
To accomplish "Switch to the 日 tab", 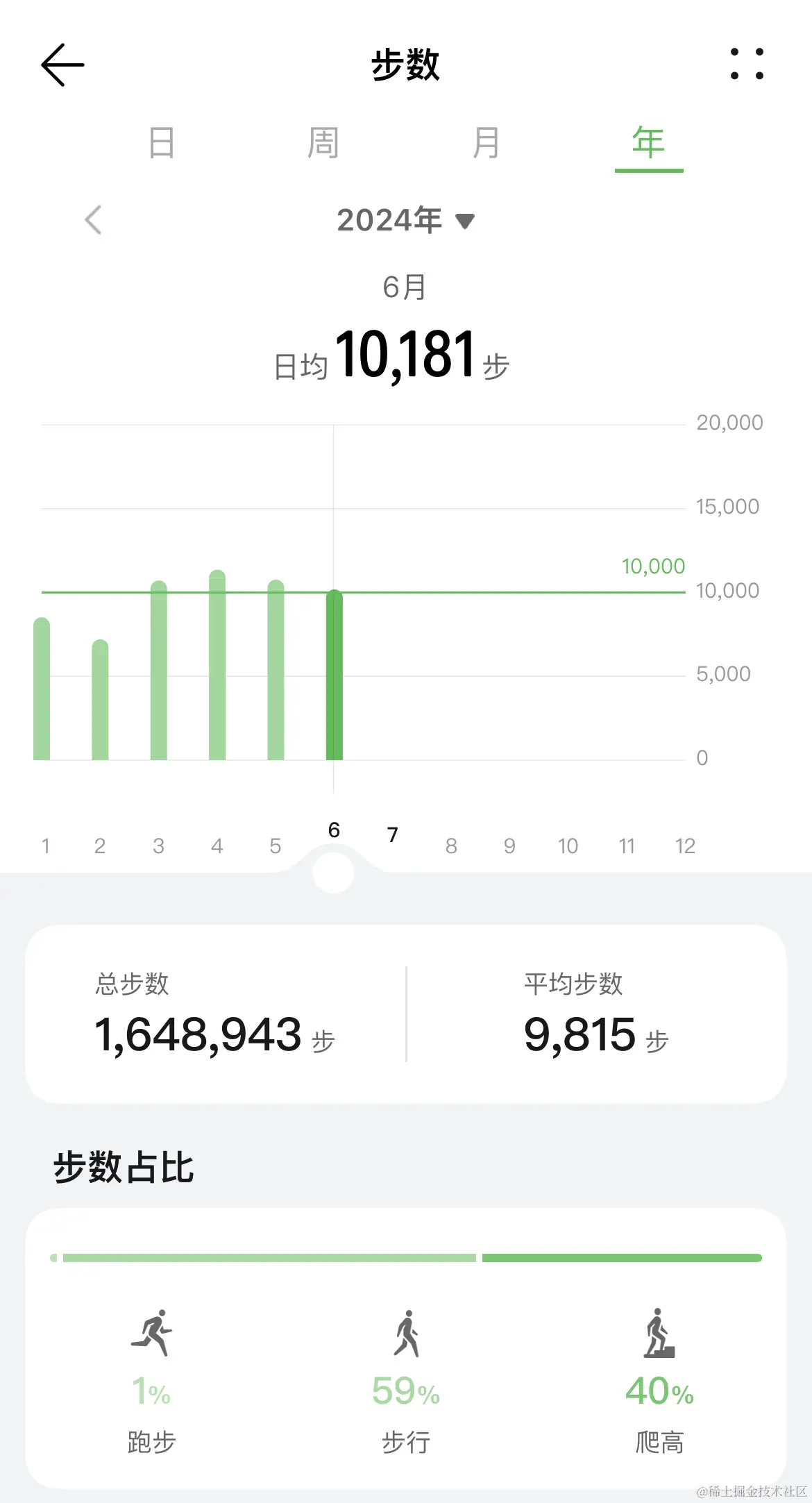I will coord(162,143).
